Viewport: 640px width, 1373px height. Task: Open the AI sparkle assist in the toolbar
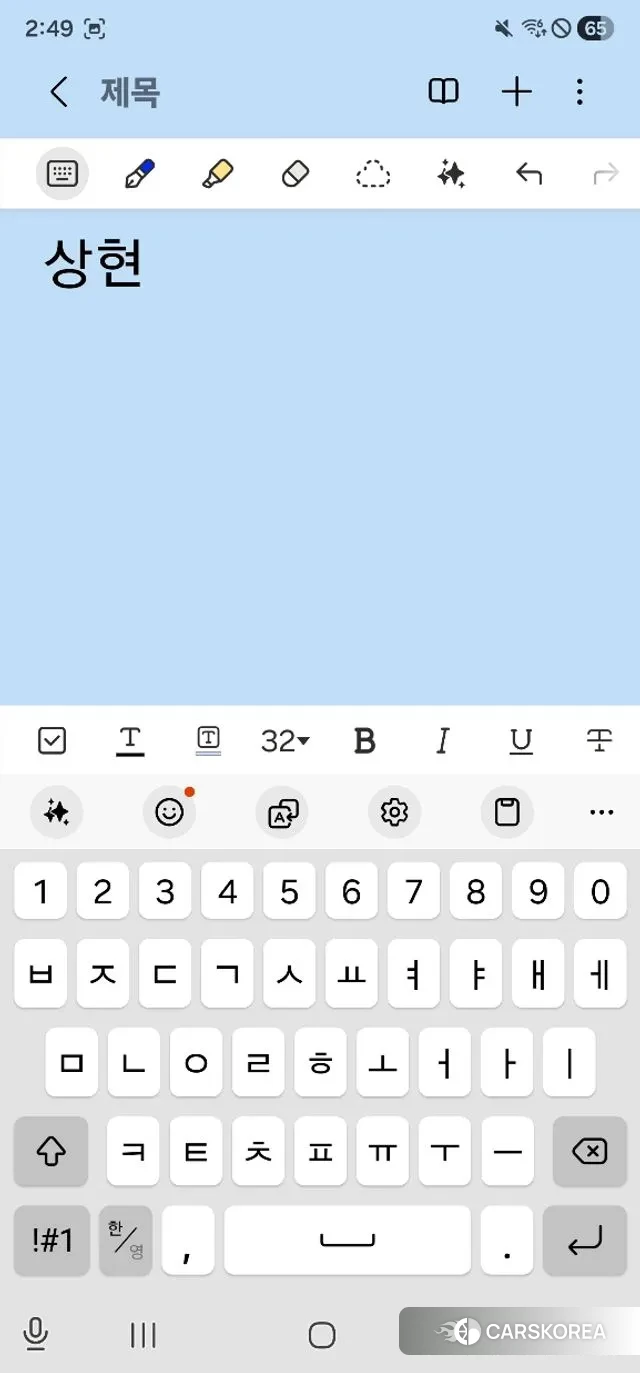[451, 174]
